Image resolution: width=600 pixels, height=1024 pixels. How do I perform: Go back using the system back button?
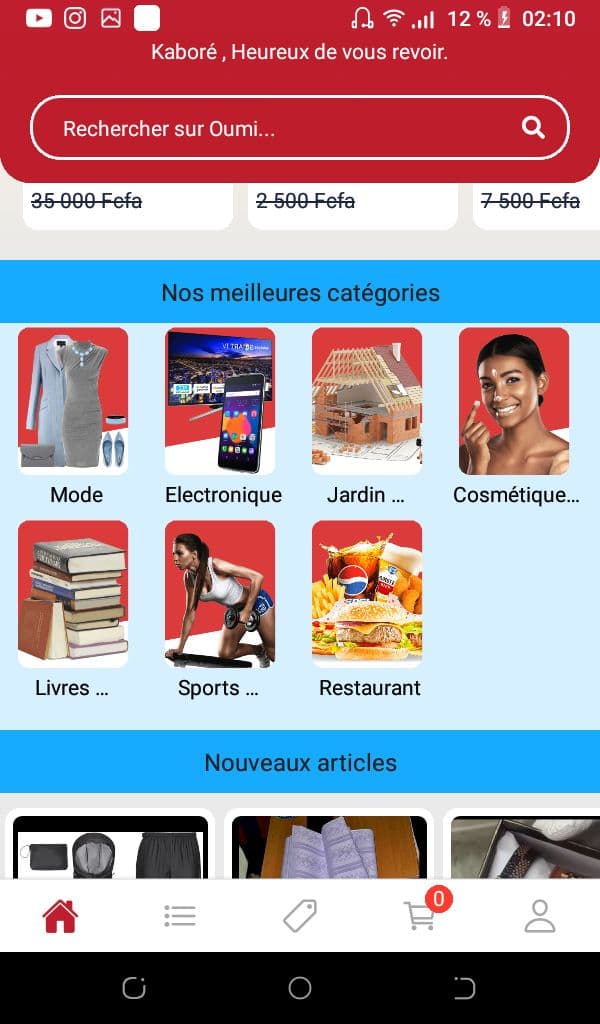coord(465,988)
